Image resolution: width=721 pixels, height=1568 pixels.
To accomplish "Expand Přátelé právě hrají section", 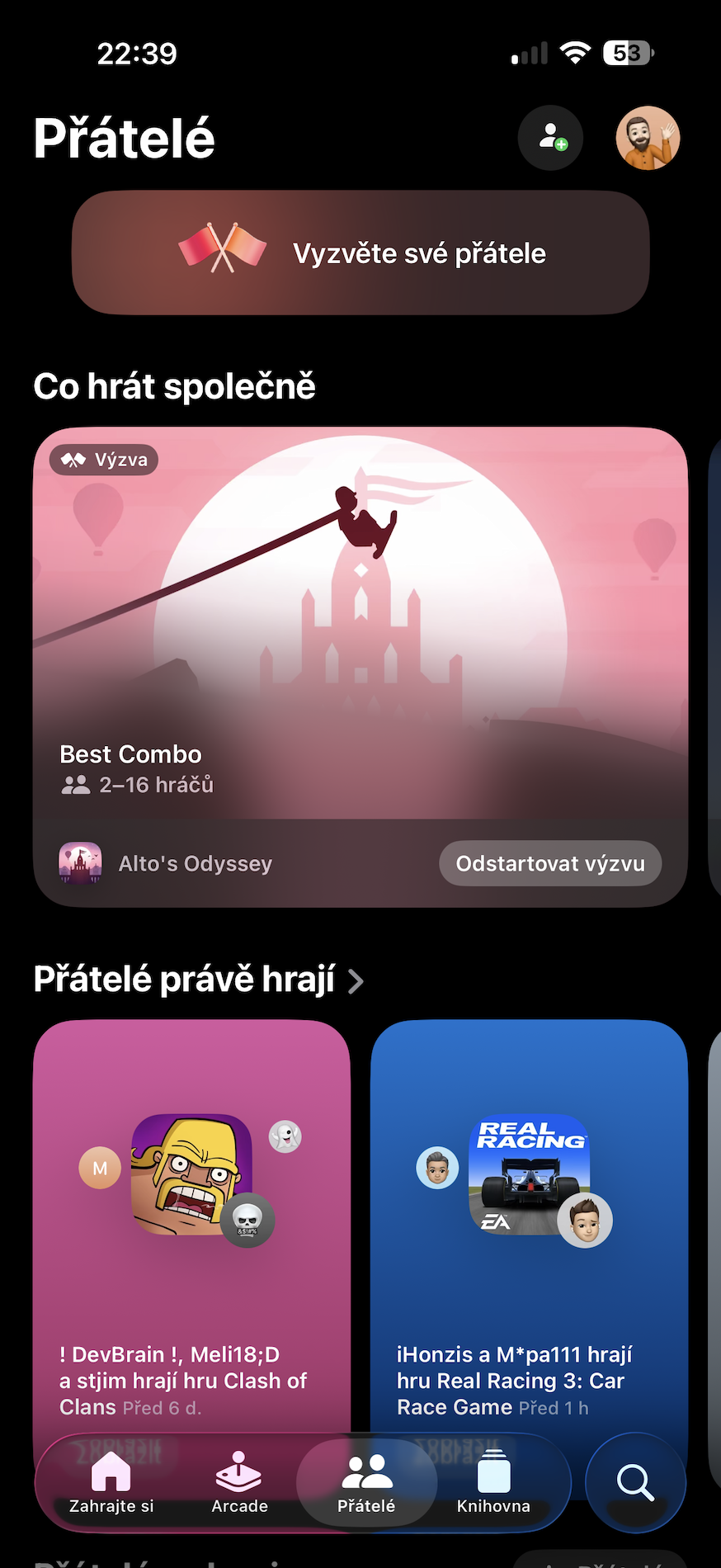I will pos(198,980).
